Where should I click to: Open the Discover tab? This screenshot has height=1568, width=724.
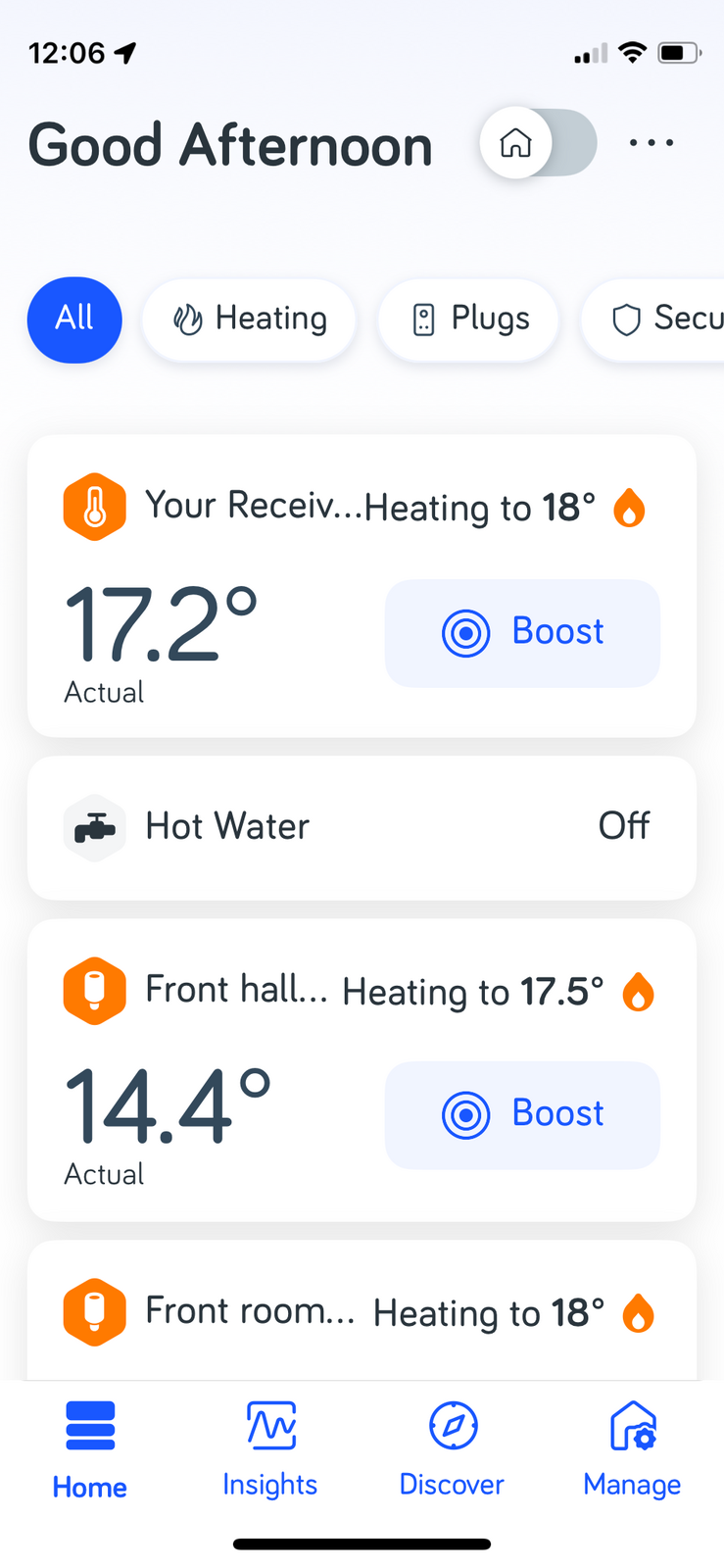coord(452,1450)
